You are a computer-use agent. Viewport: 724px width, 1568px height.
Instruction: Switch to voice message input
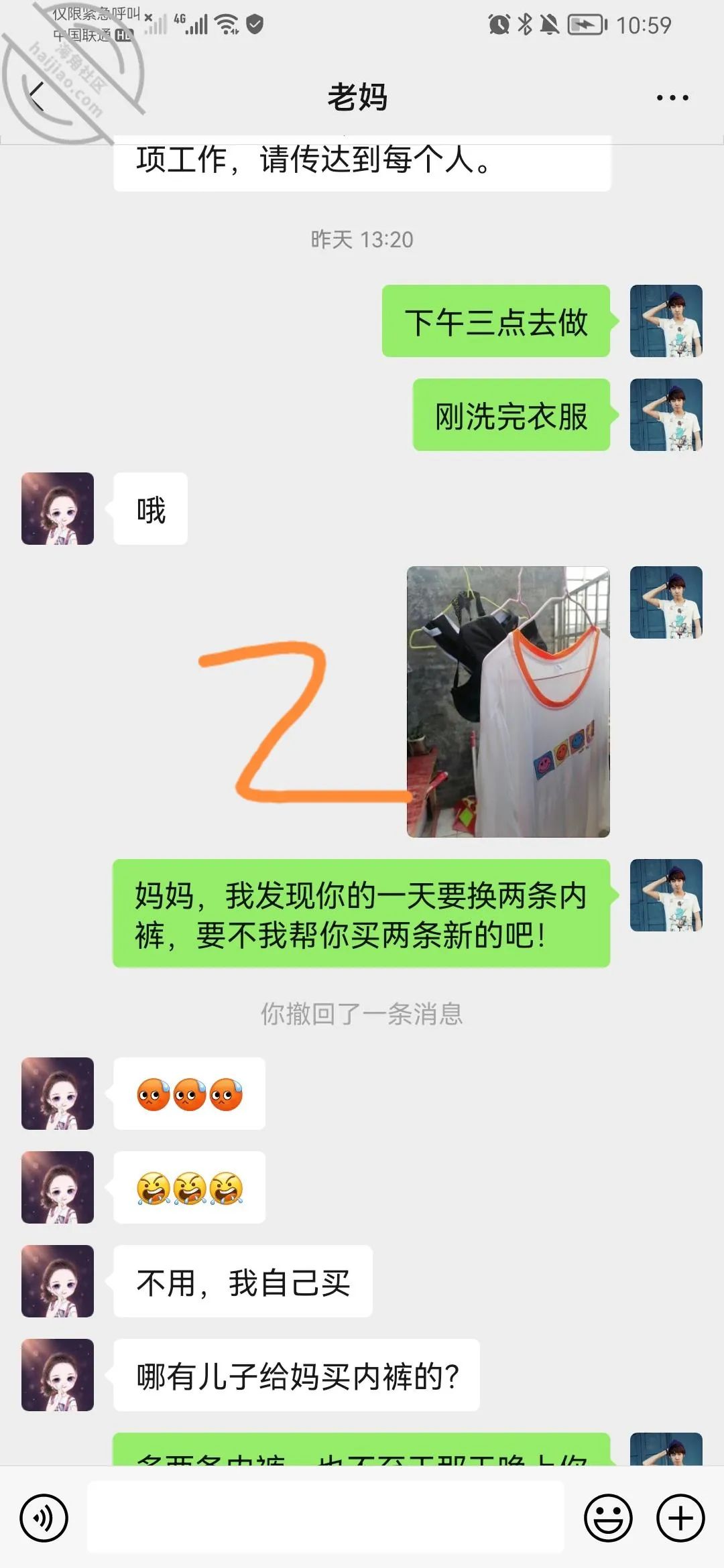click(44, 1518)
